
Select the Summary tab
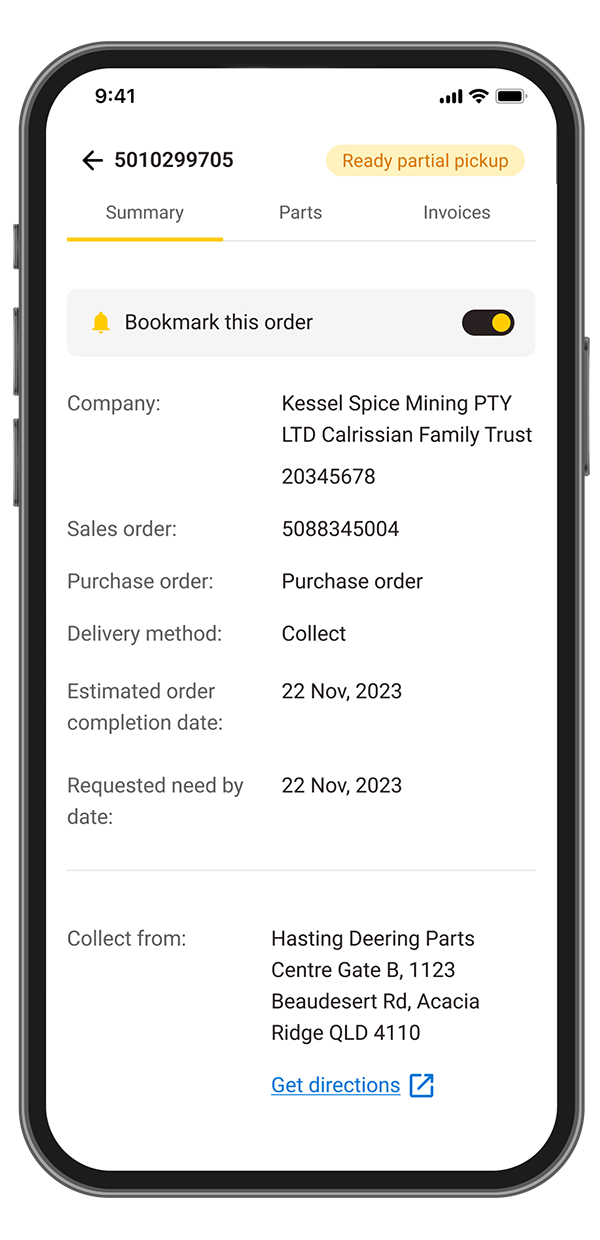pos(145,213)
